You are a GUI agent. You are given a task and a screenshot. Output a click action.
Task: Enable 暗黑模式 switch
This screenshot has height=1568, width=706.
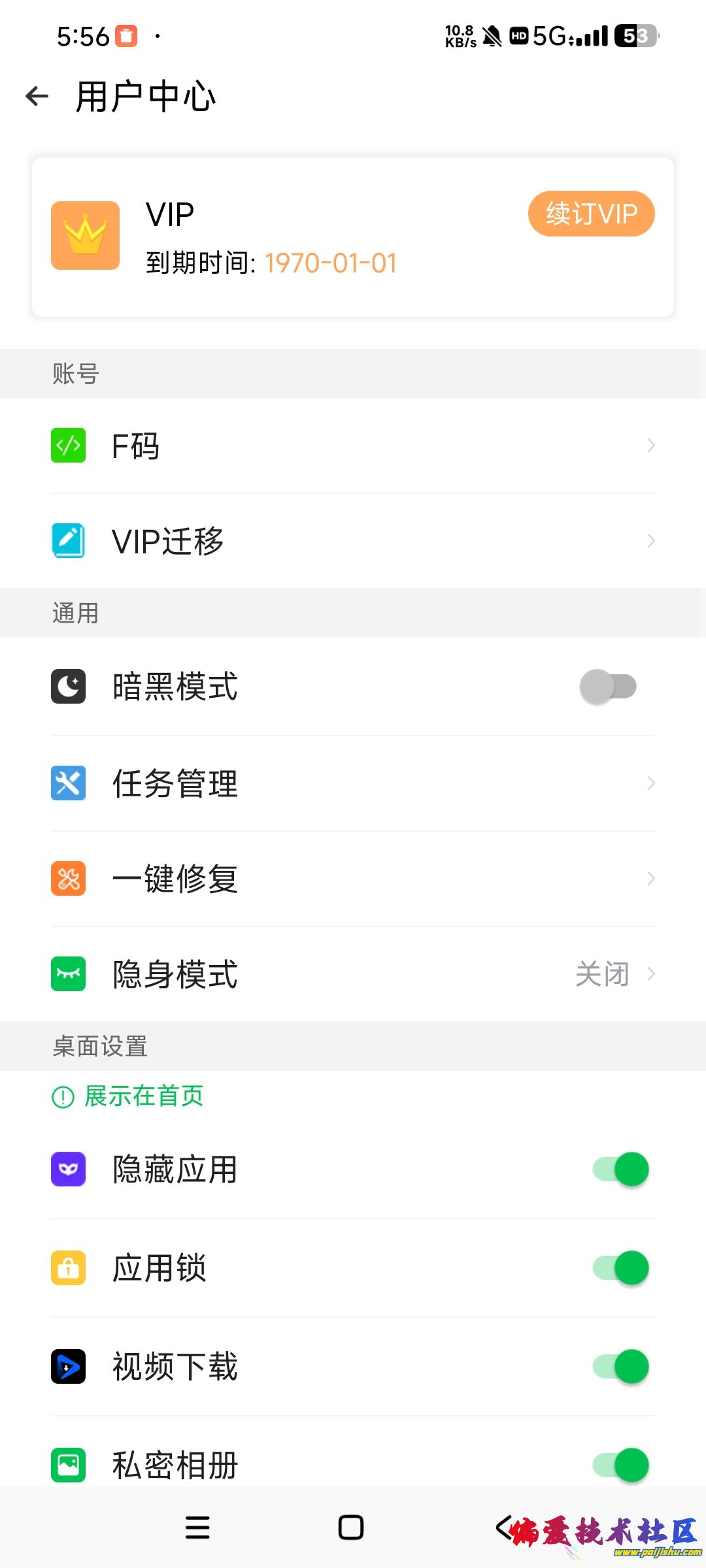[x=608, y=687]
